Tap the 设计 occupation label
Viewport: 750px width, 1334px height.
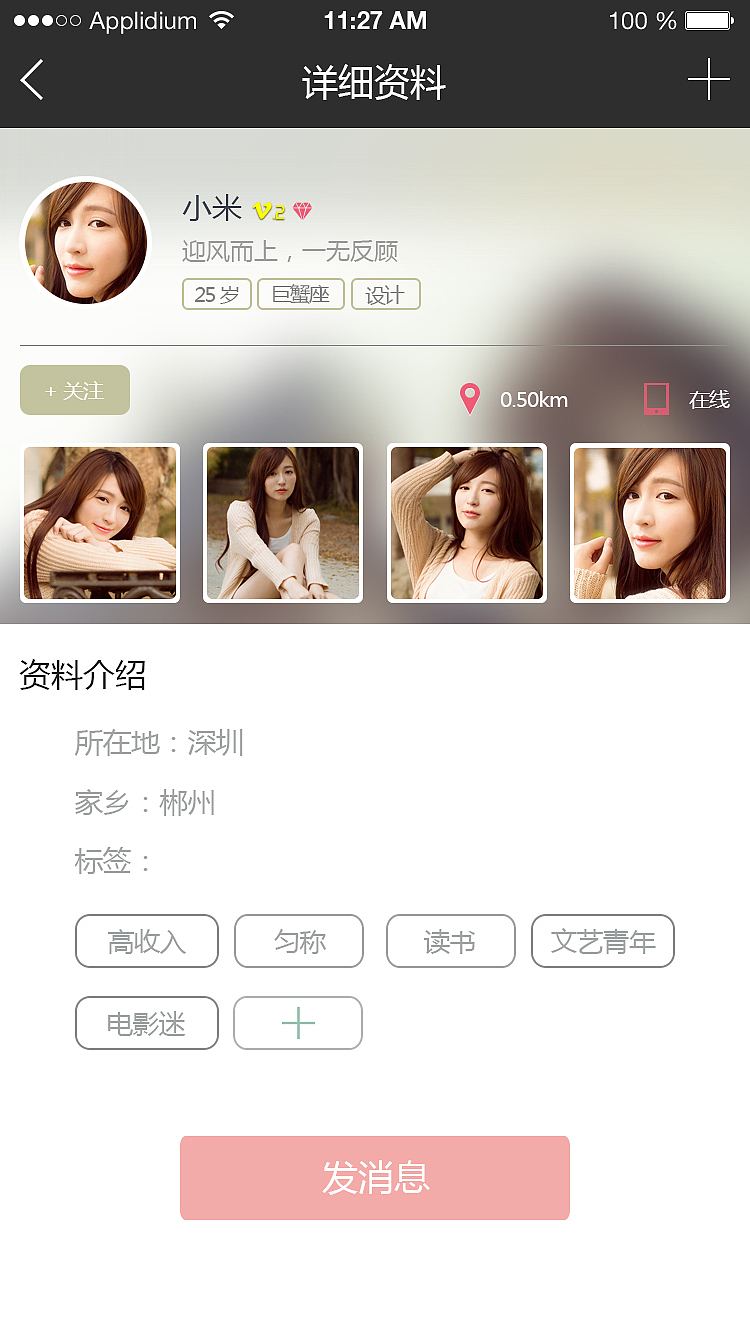point(385,294)
